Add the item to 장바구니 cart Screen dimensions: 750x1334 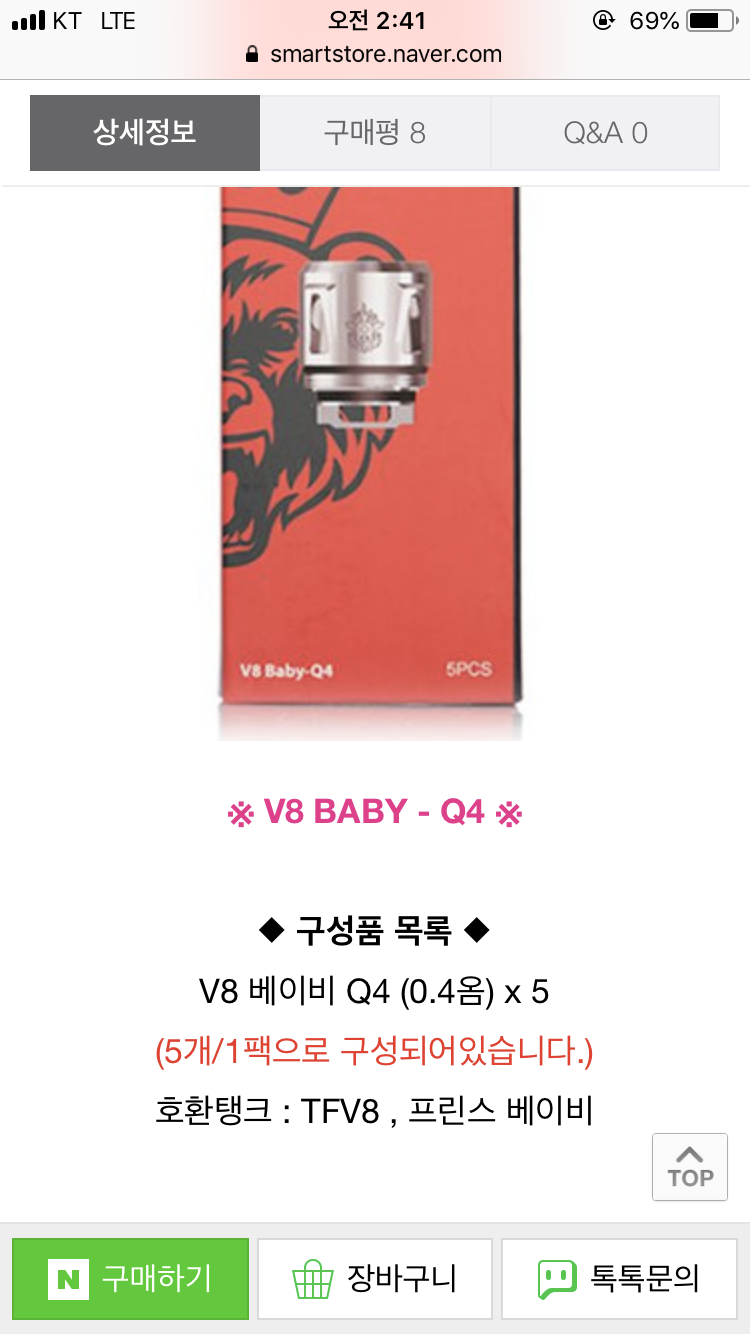pyautogui.click(x=375, y=1279)
